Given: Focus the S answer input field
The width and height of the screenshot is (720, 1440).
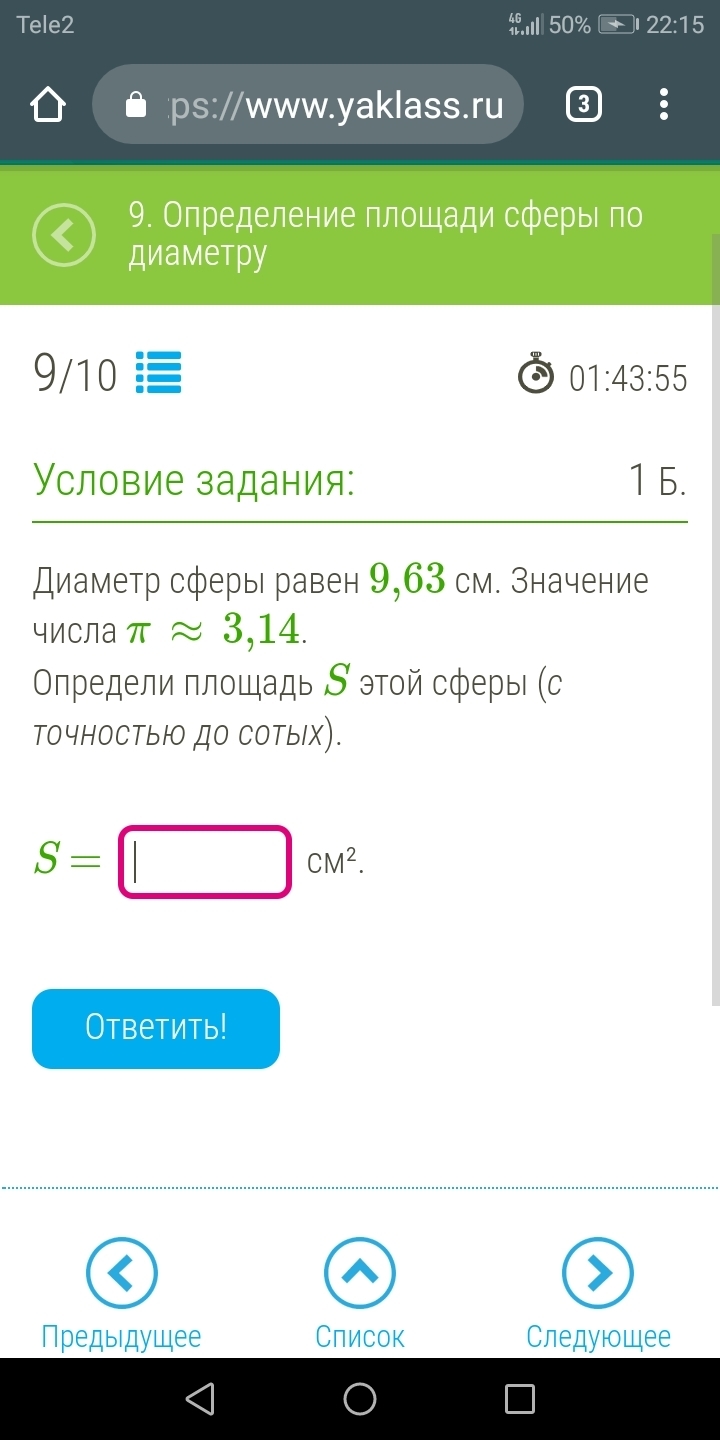Looking at the screenshot, I should 205,862.
